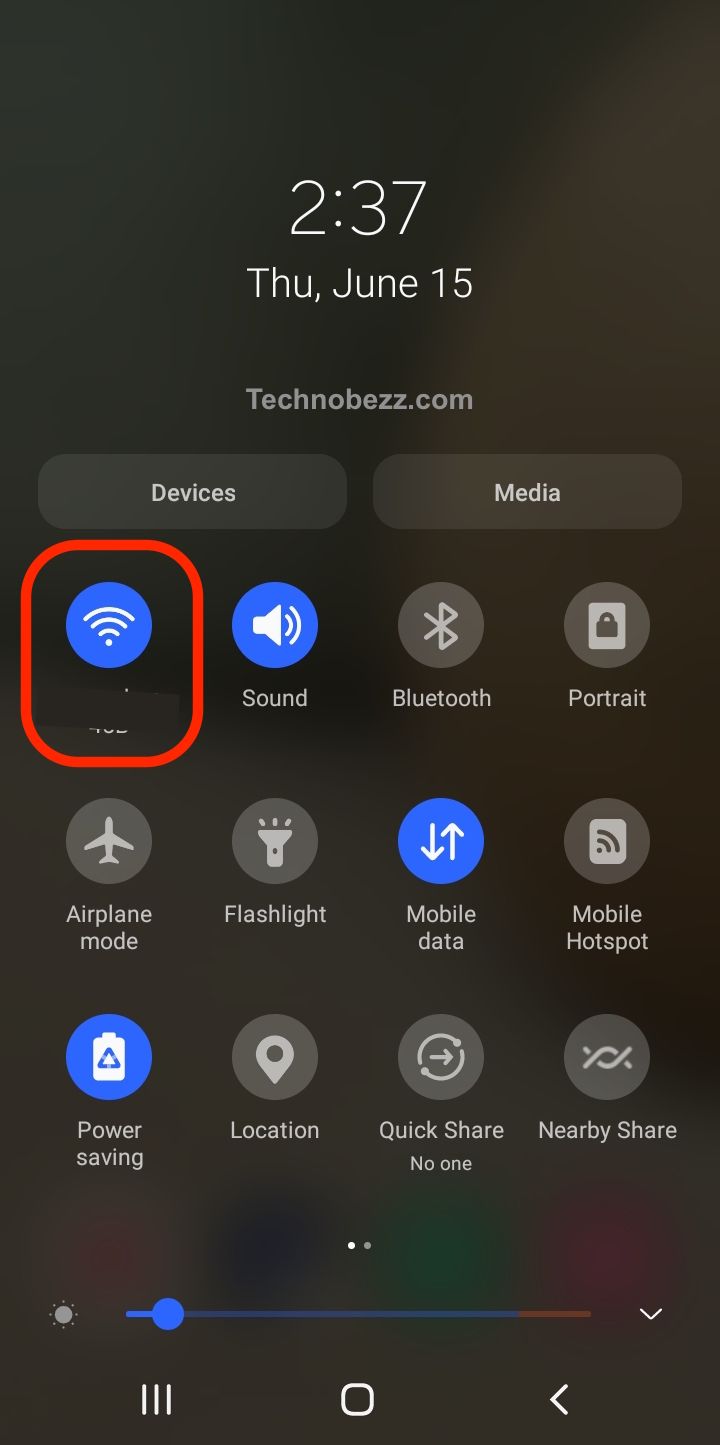720x1445 pixels.
Task: Toggle Portrait orientation lock
Action: click(607, 625)
